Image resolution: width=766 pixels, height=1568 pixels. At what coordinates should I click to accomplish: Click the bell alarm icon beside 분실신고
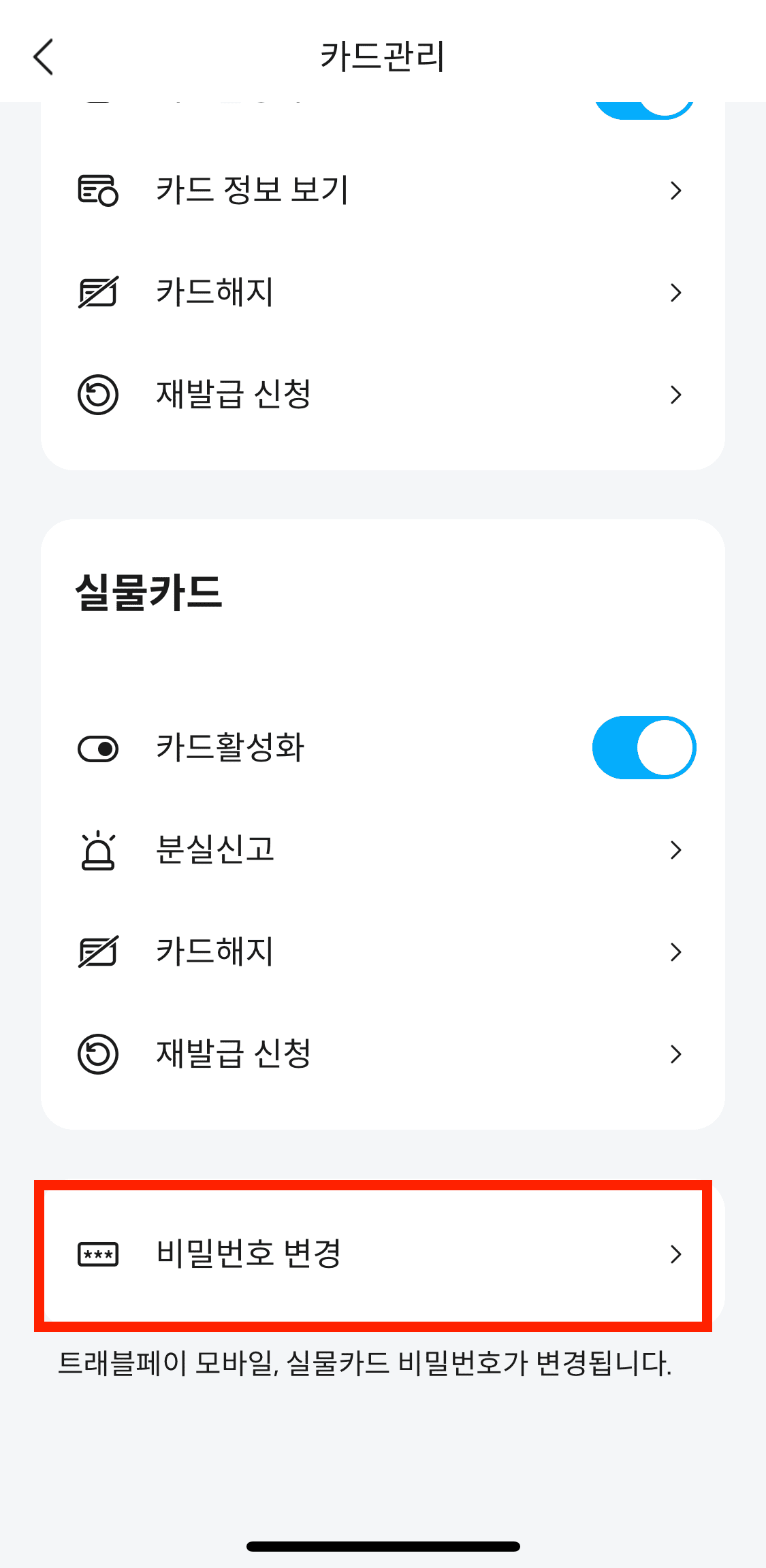coord(97,850)
